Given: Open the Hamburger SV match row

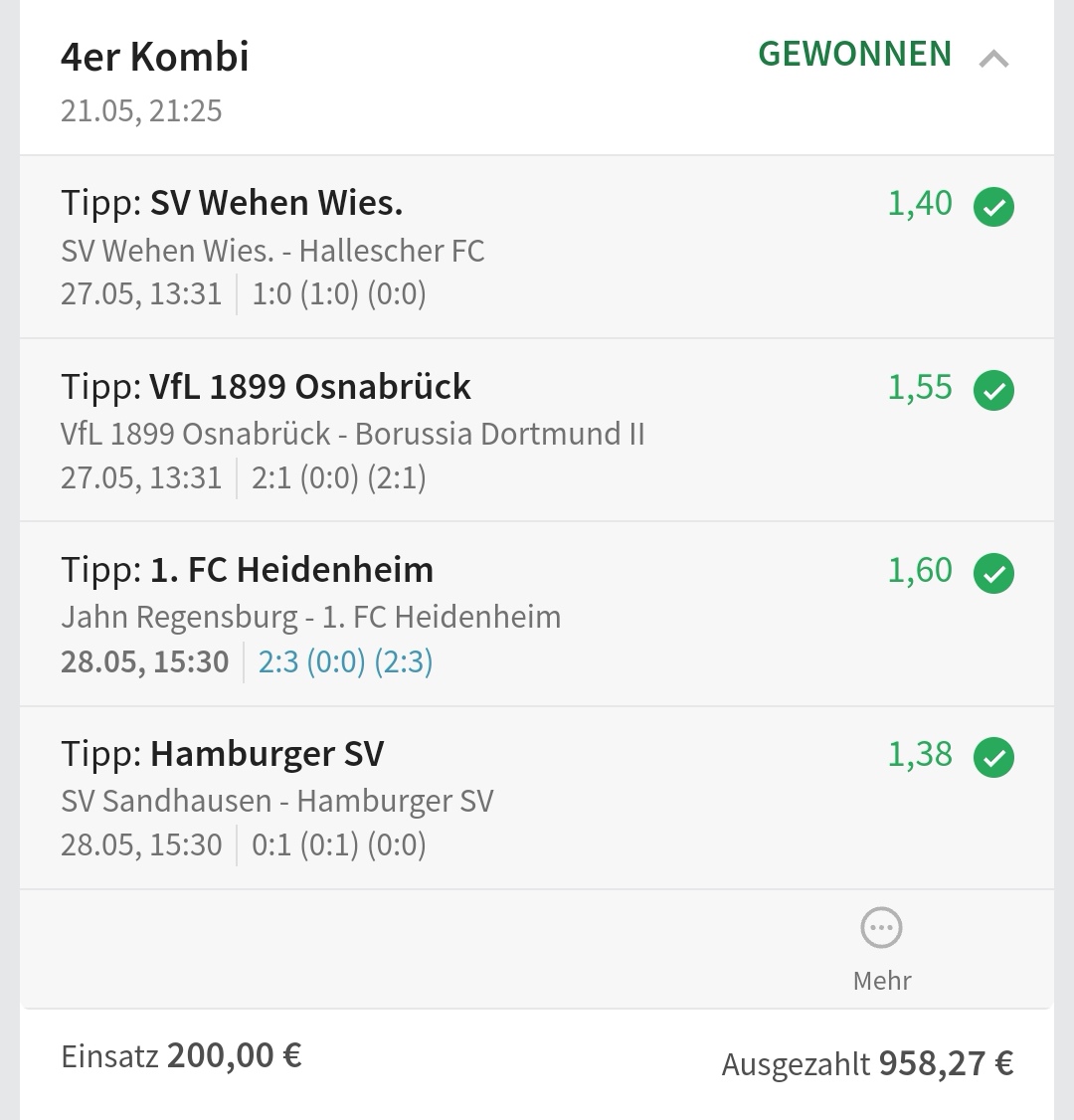Looking at the screenshot, I should point(537,798).
